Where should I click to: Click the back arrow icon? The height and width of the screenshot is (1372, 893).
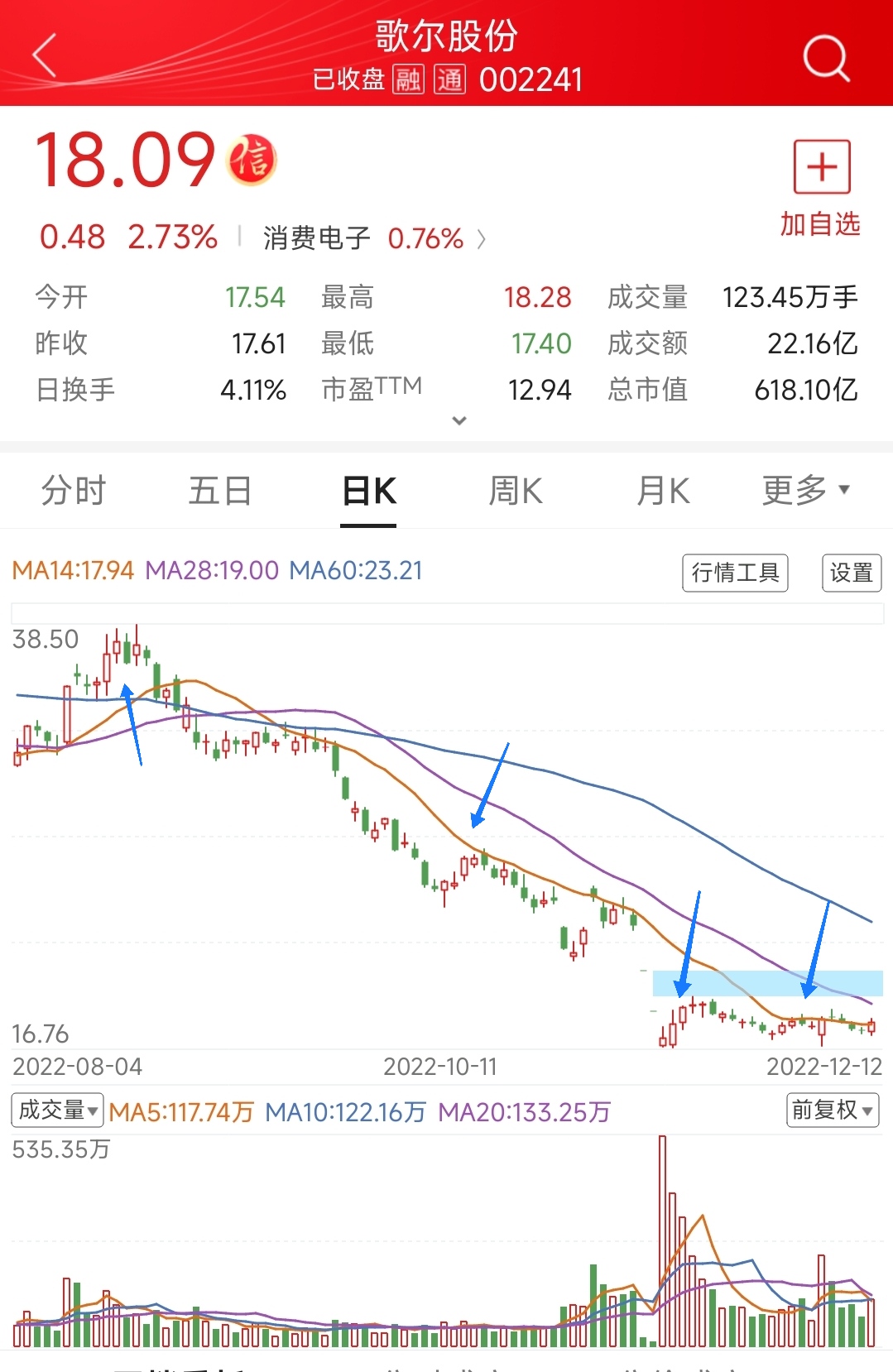tap(44, 56)
